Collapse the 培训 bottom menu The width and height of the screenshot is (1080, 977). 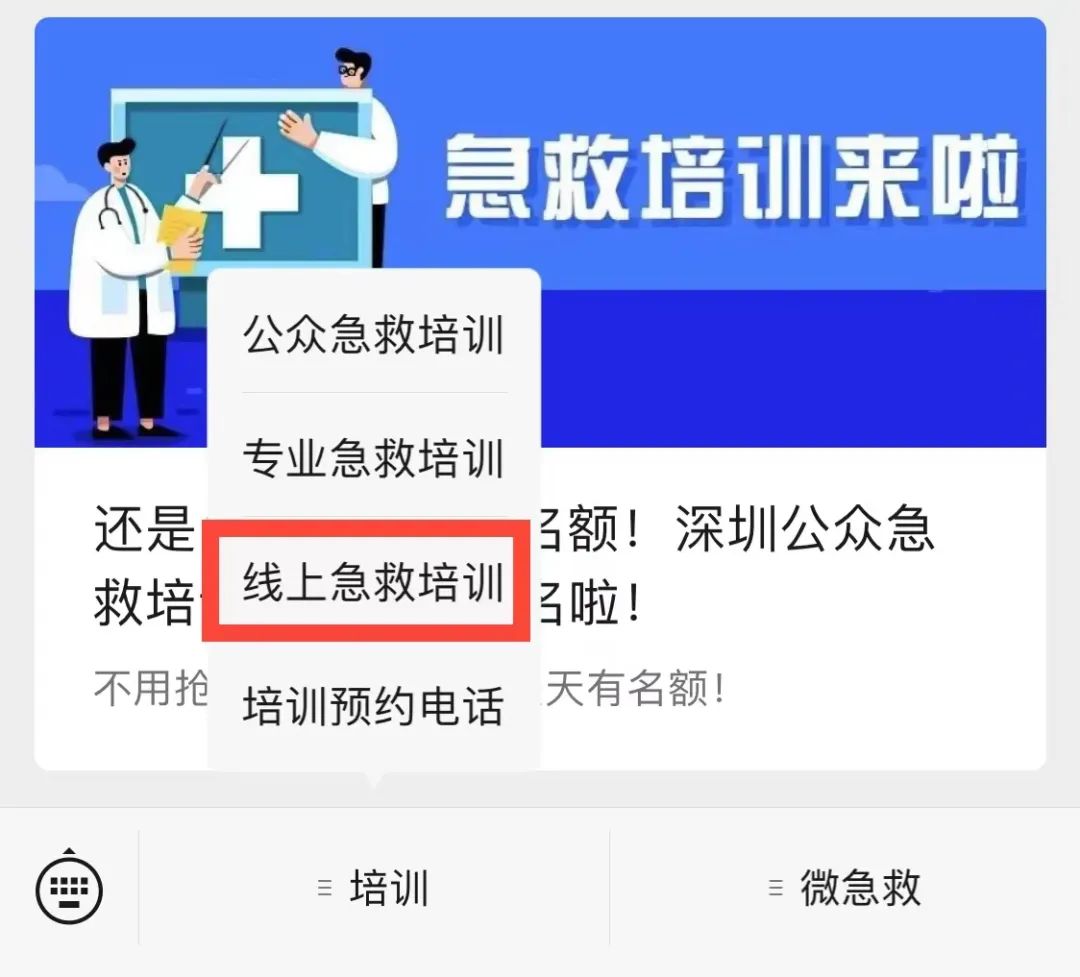pyautogui.click(x=373, y=888)
